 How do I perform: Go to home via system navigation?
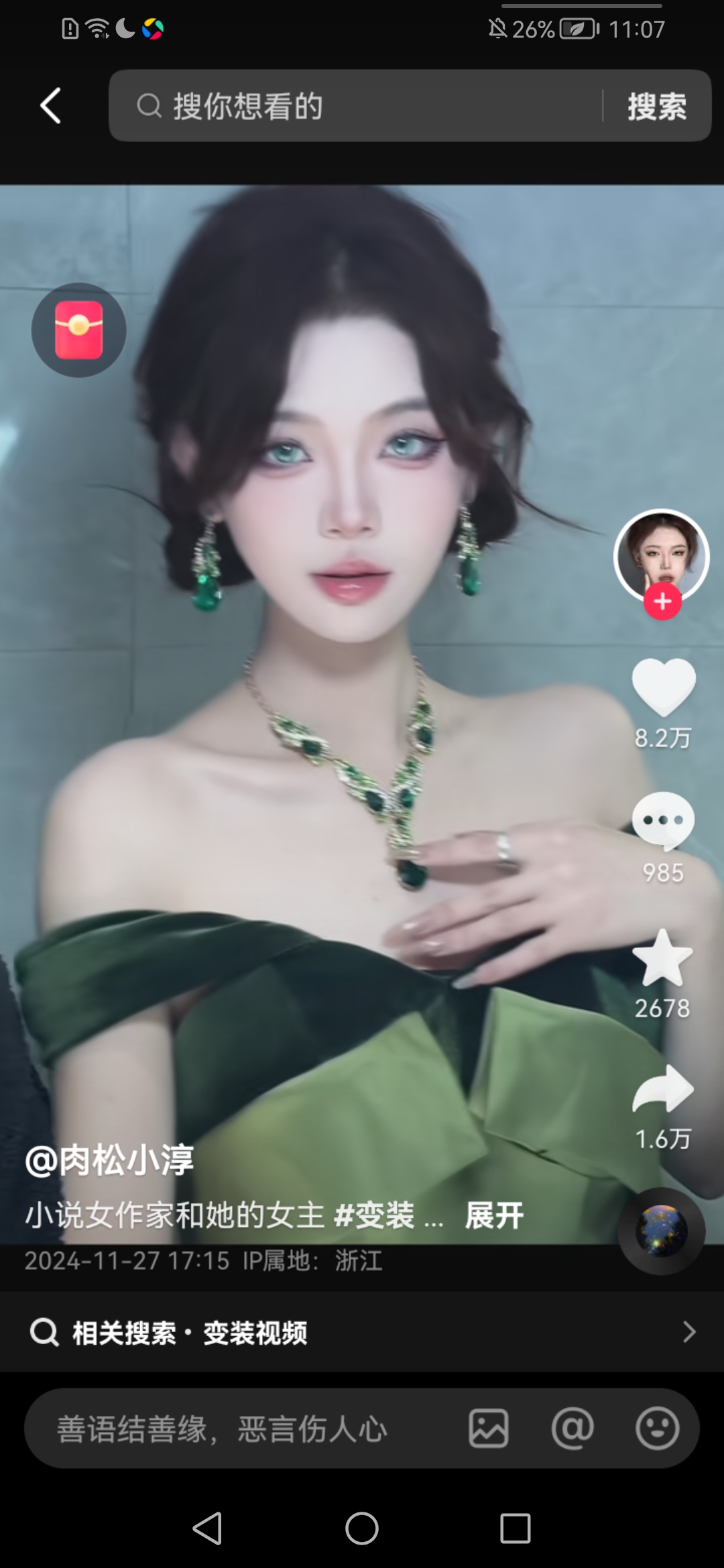[362, 1528]
